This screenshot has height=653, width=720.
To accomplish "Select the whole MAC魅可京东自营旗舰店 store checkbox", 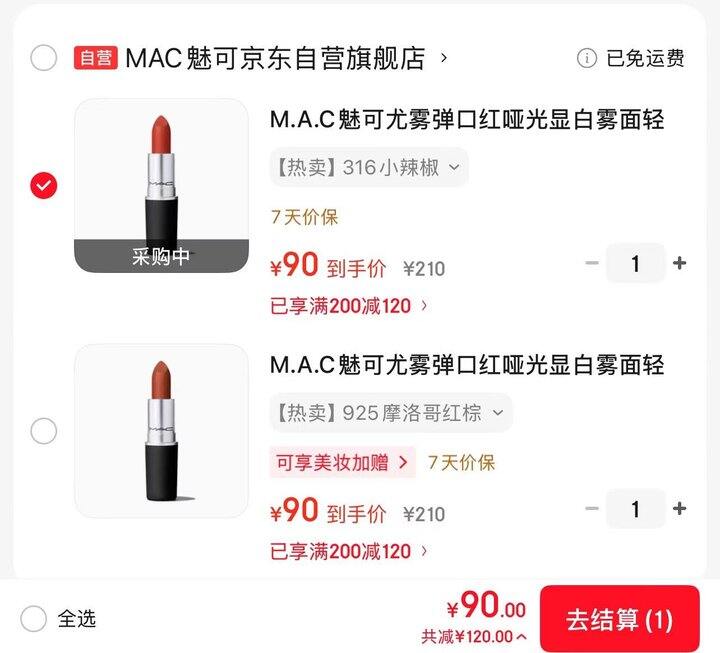I will 43,58.
